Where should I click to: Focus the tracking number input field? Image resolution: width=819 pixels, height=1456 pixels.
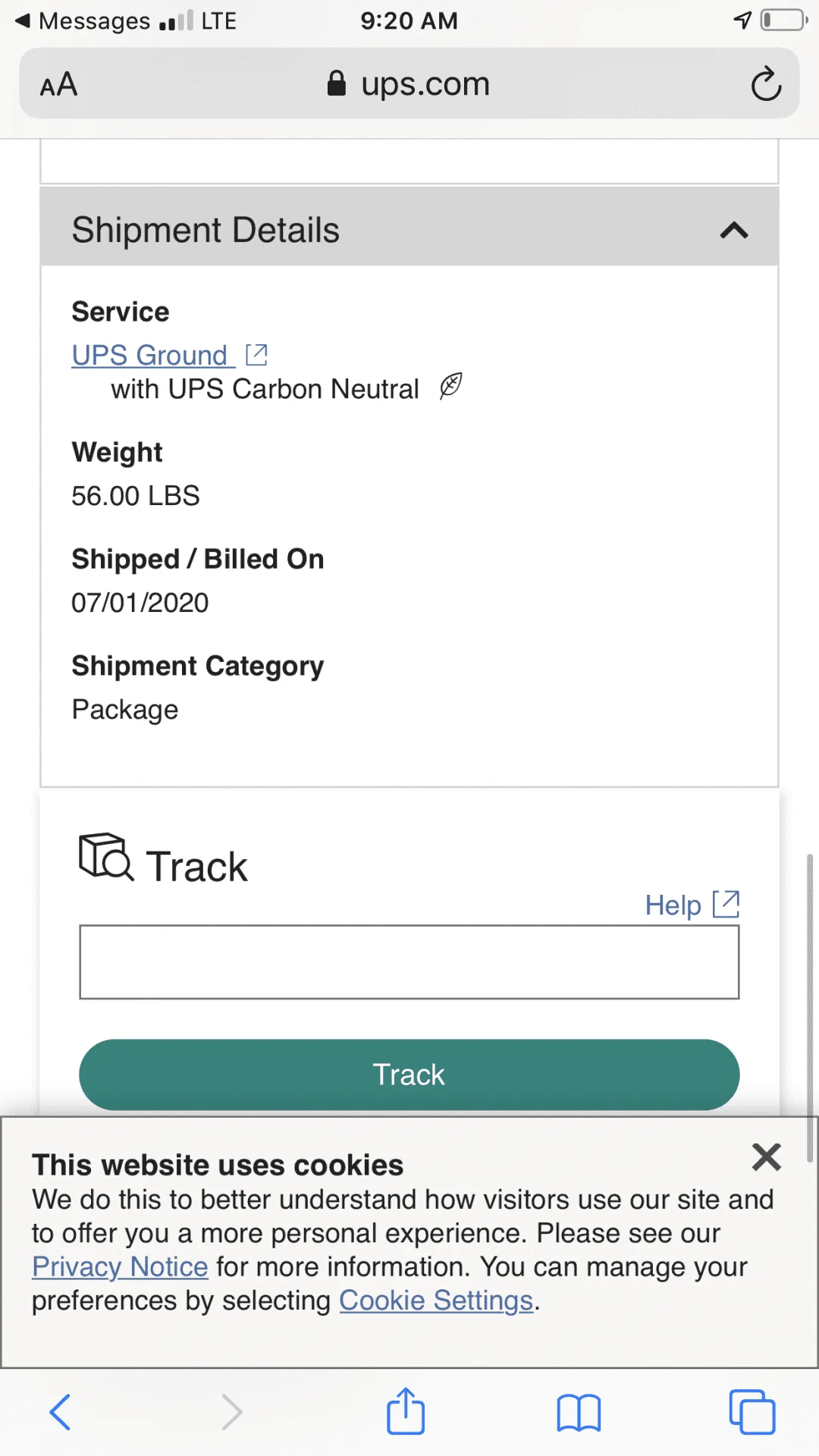point(409,962)
